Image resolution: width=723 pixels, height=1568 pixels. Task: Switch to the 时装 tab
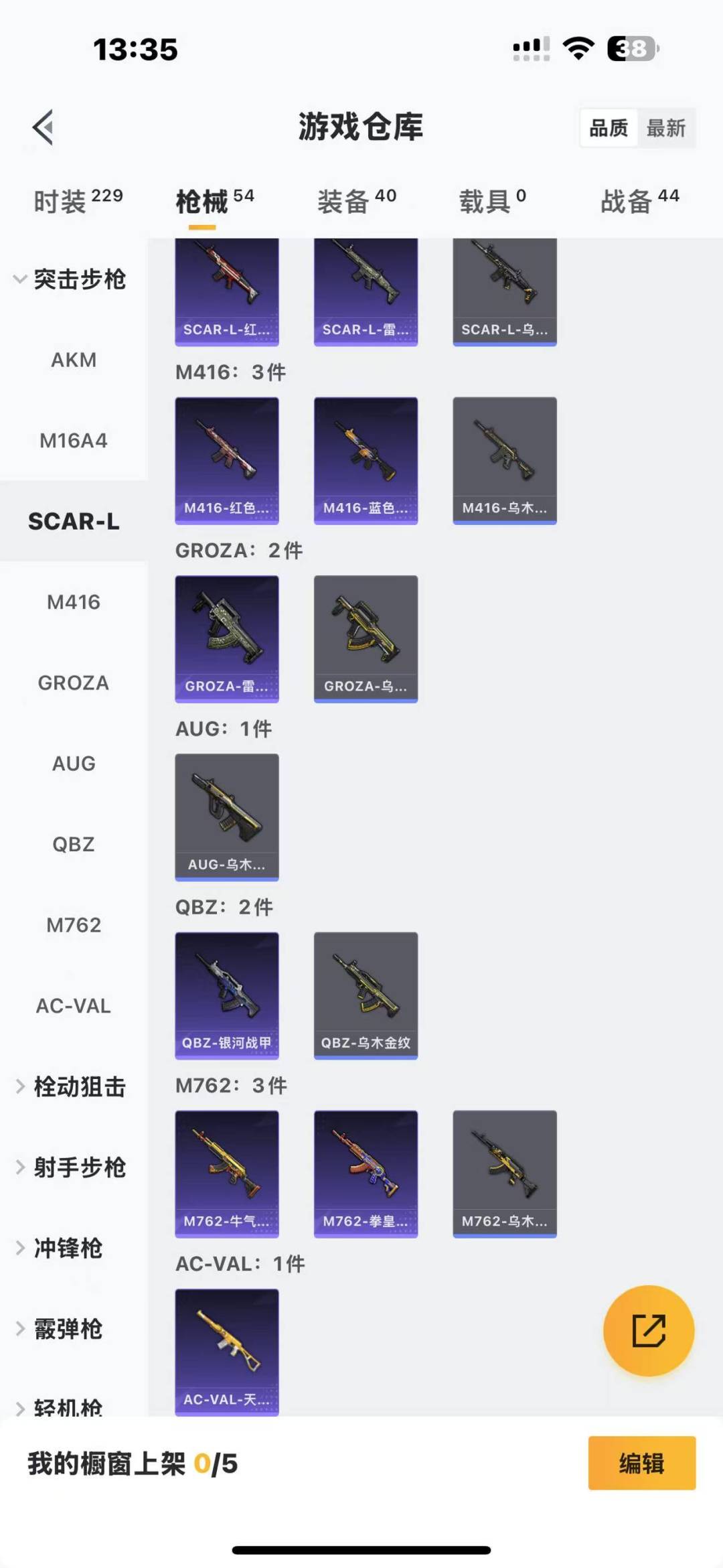[78, 200]
